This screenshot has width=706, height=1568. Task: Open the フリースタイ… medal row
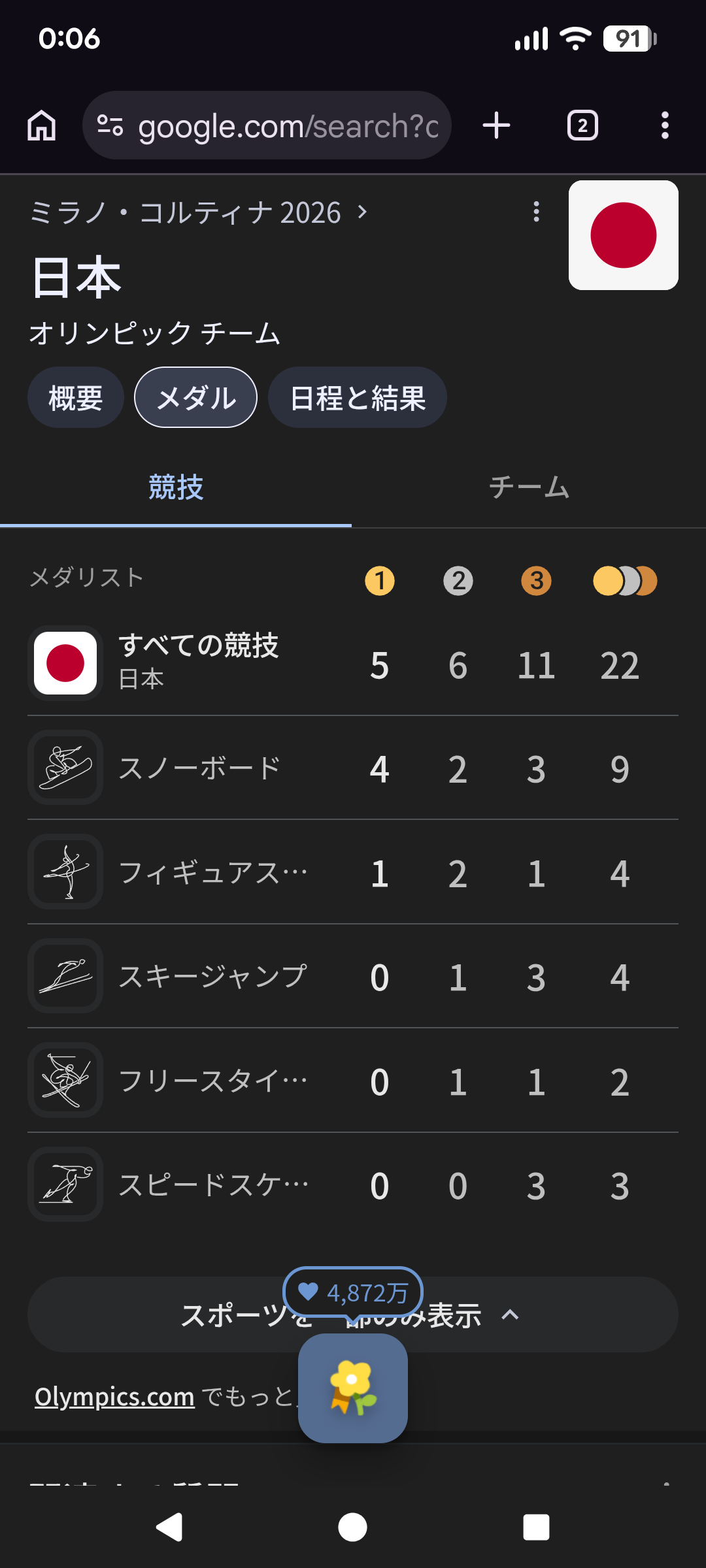353,1081
